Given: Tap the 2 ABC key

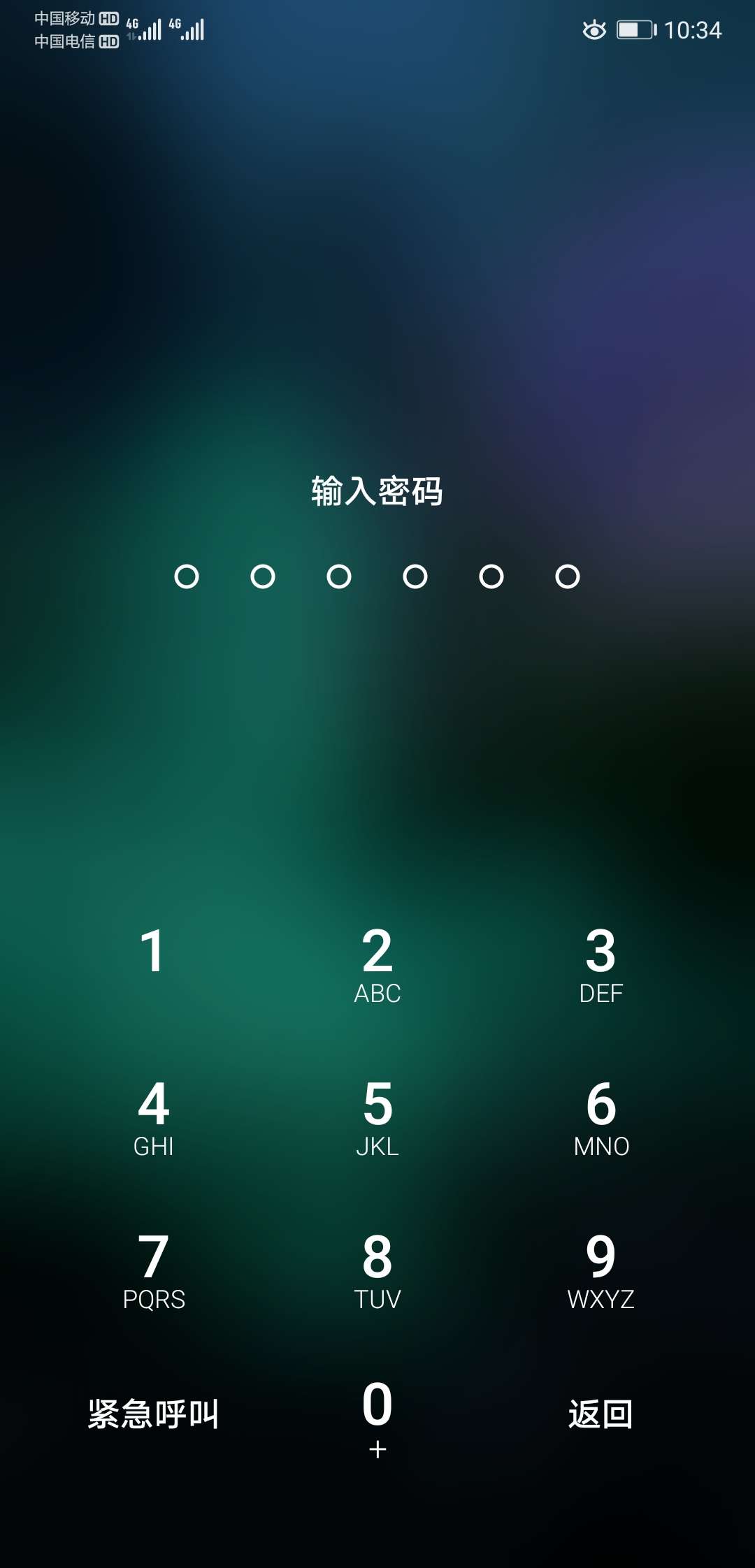Looking at the screenshot, I should [x=377, y=964].
